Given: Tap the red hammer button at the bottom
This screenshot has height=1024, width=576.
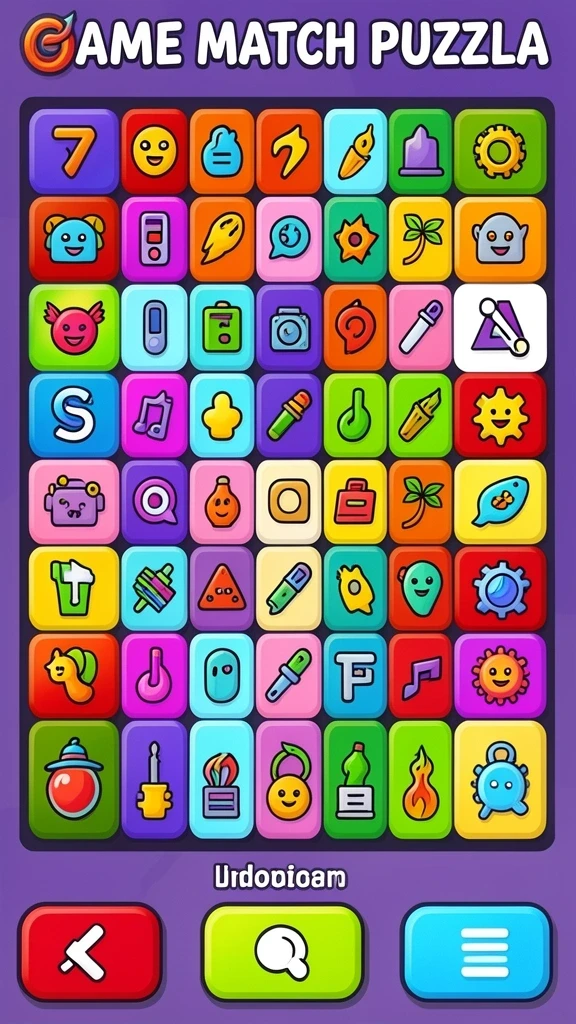Looking at the screenshot, I should pos(90,952).
